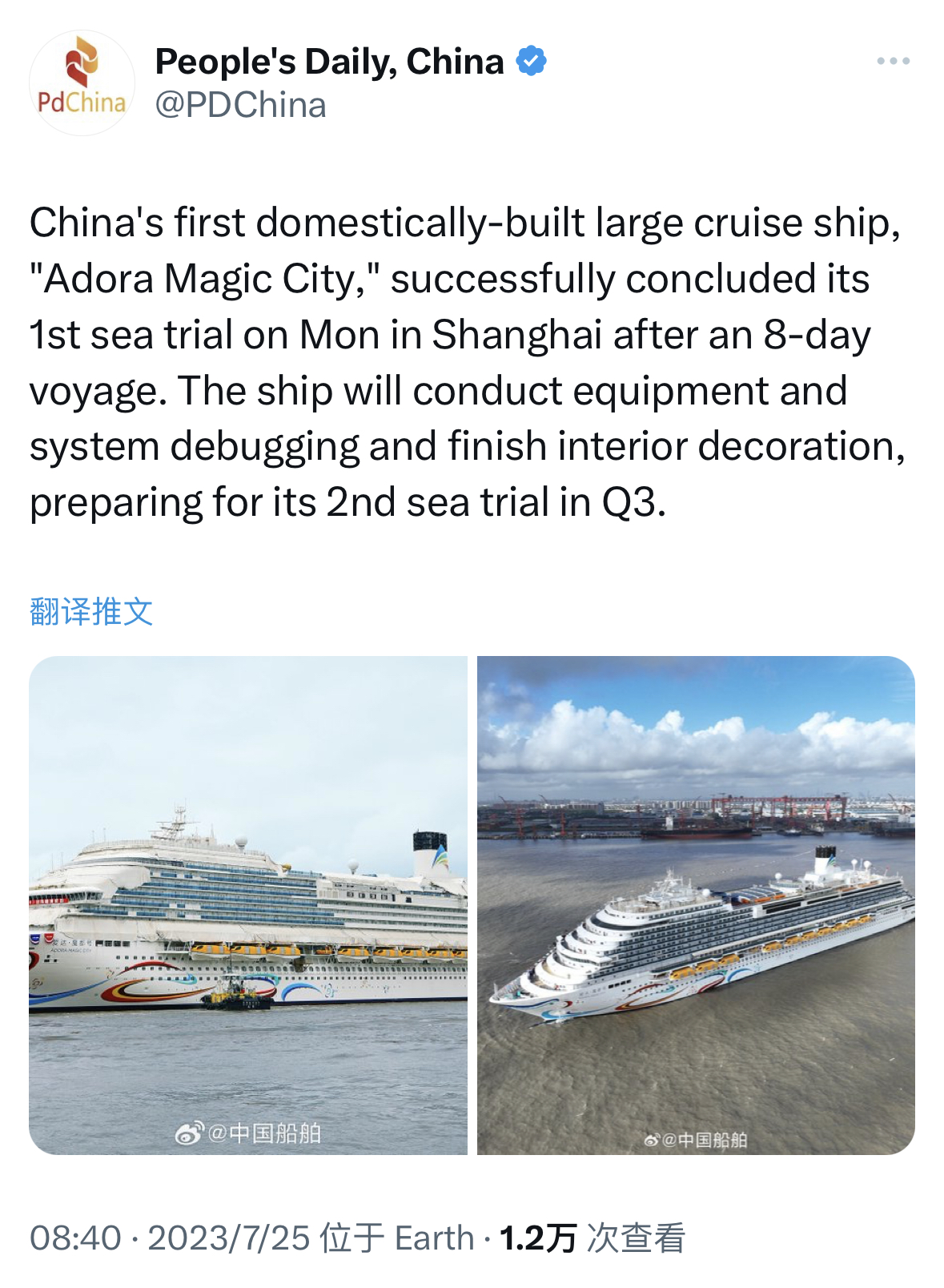Click the tweet timestamp 08:40

point(74,1238)
